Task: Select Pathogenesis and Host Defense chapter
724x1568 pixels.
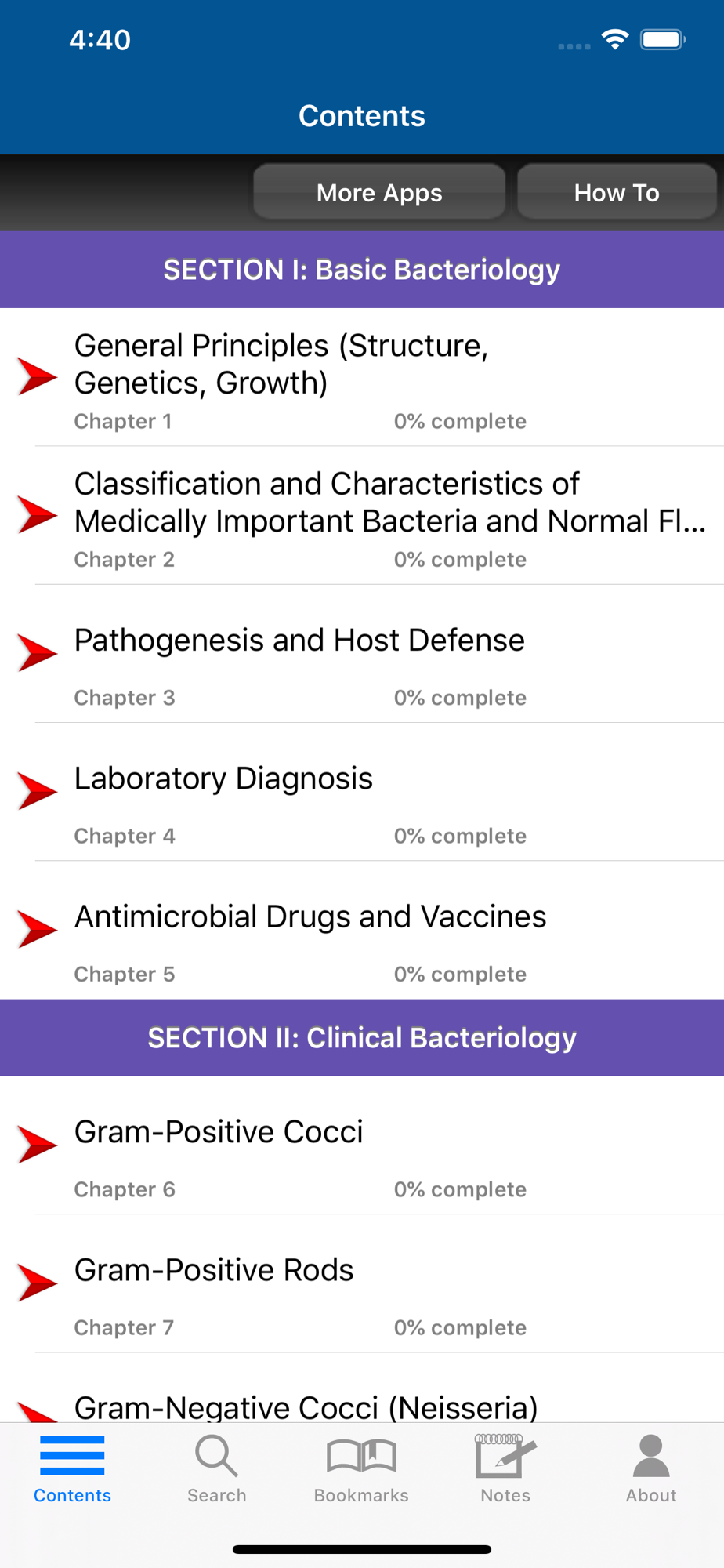Action: 362,654
